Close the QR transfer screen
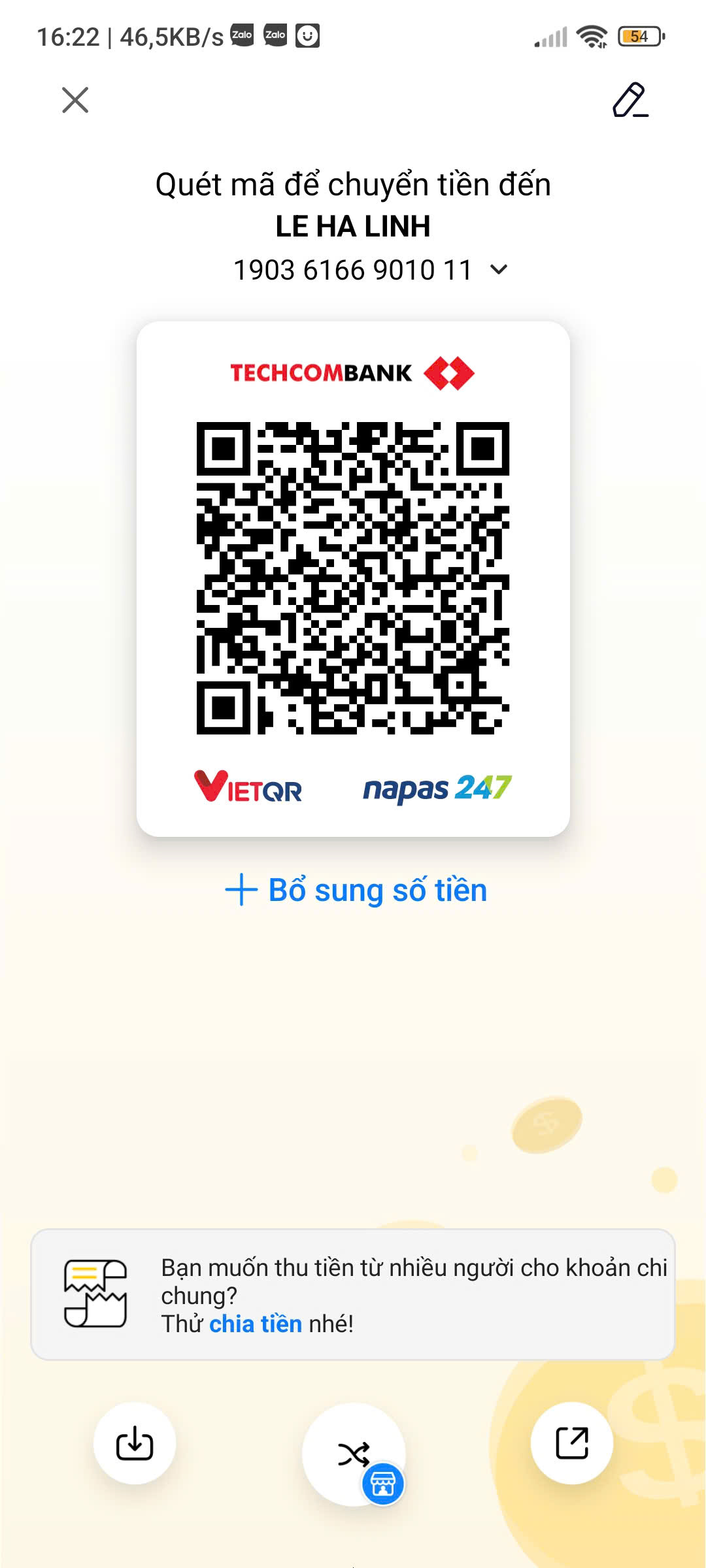The width and height of the screenshot is (706, 1568). (x=75, y=100)
